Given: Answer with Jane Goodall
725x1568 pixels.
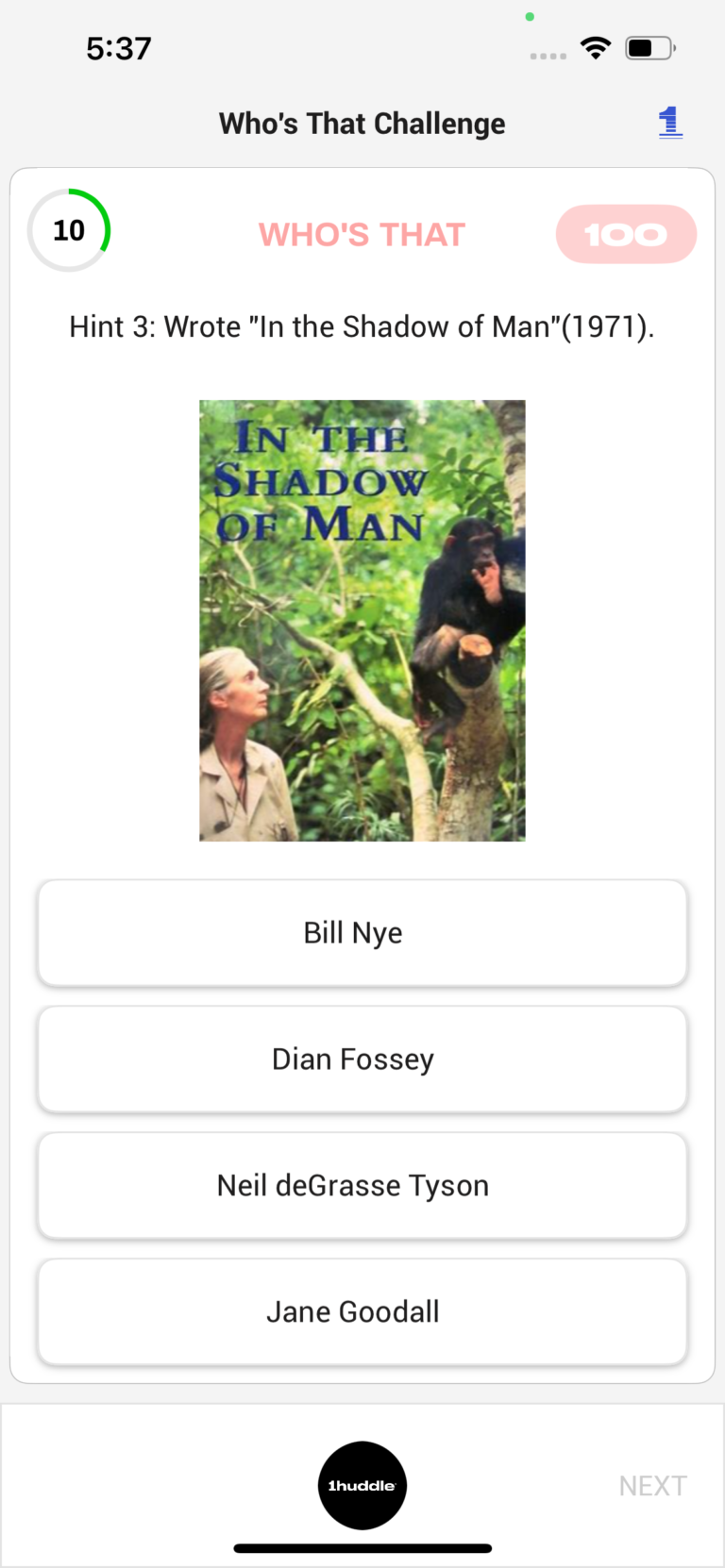Looking at the screenshot, I should [362, 1312].
